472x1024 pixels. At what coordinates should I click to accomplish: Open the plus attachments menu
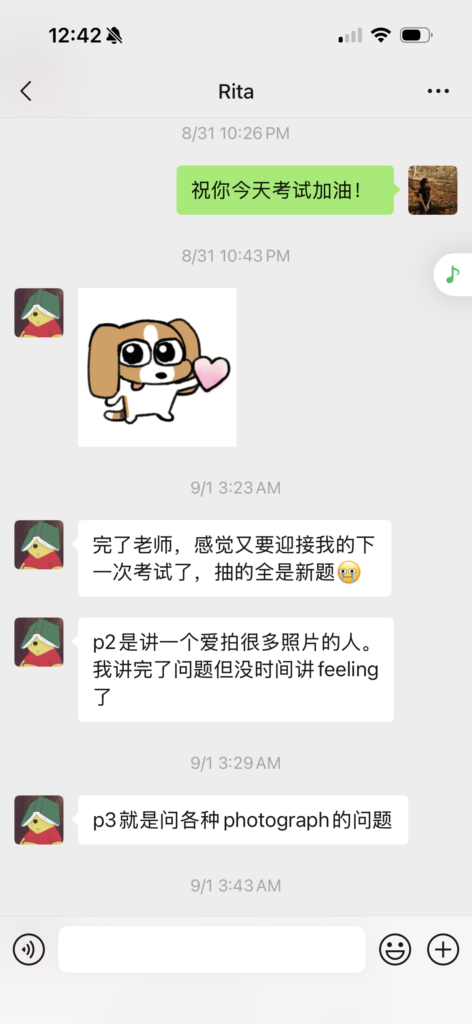click(x=443, y=949)
